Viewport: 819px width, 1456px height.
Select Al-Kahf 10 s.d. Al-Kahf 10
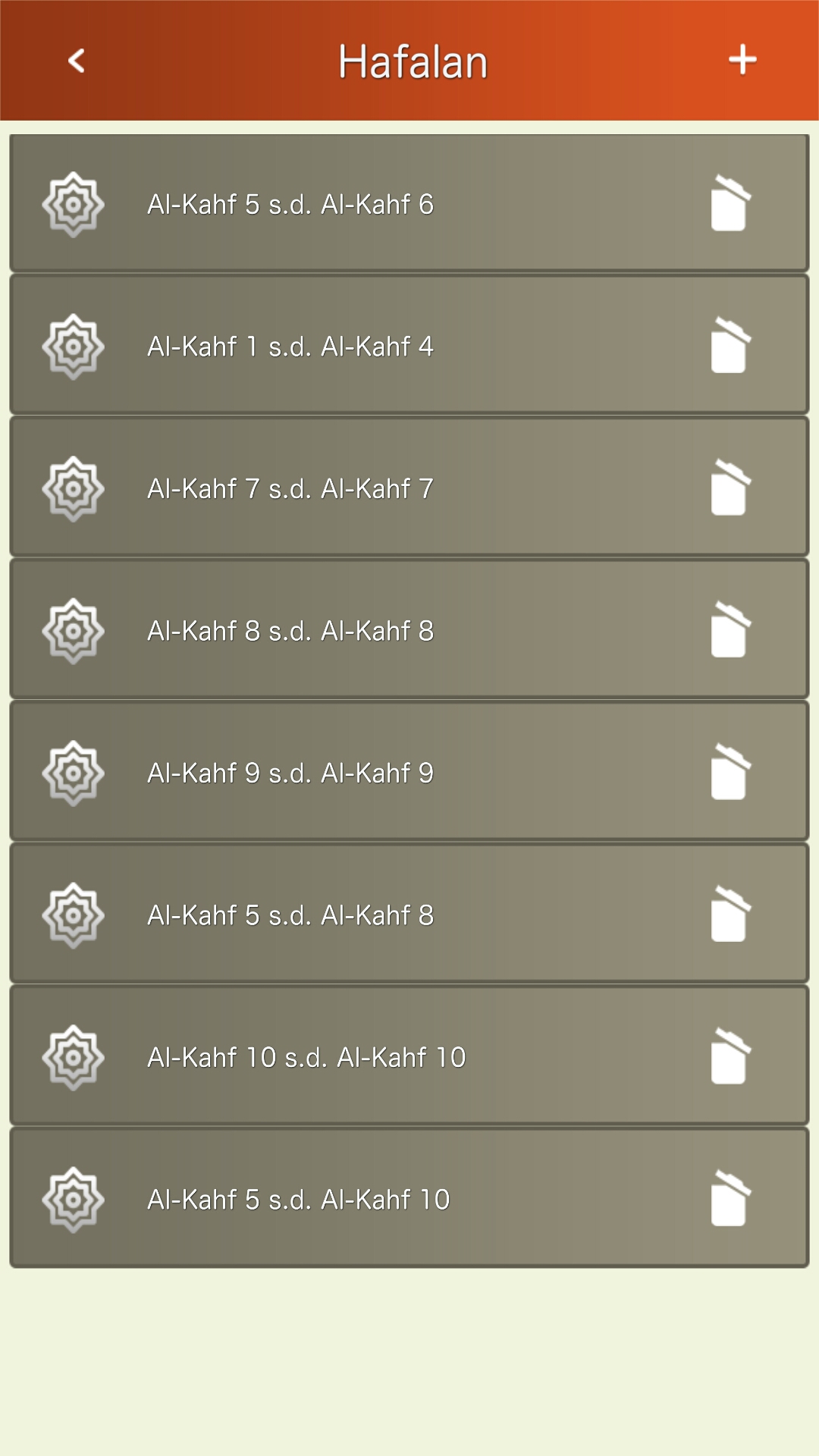point(306,1057)
